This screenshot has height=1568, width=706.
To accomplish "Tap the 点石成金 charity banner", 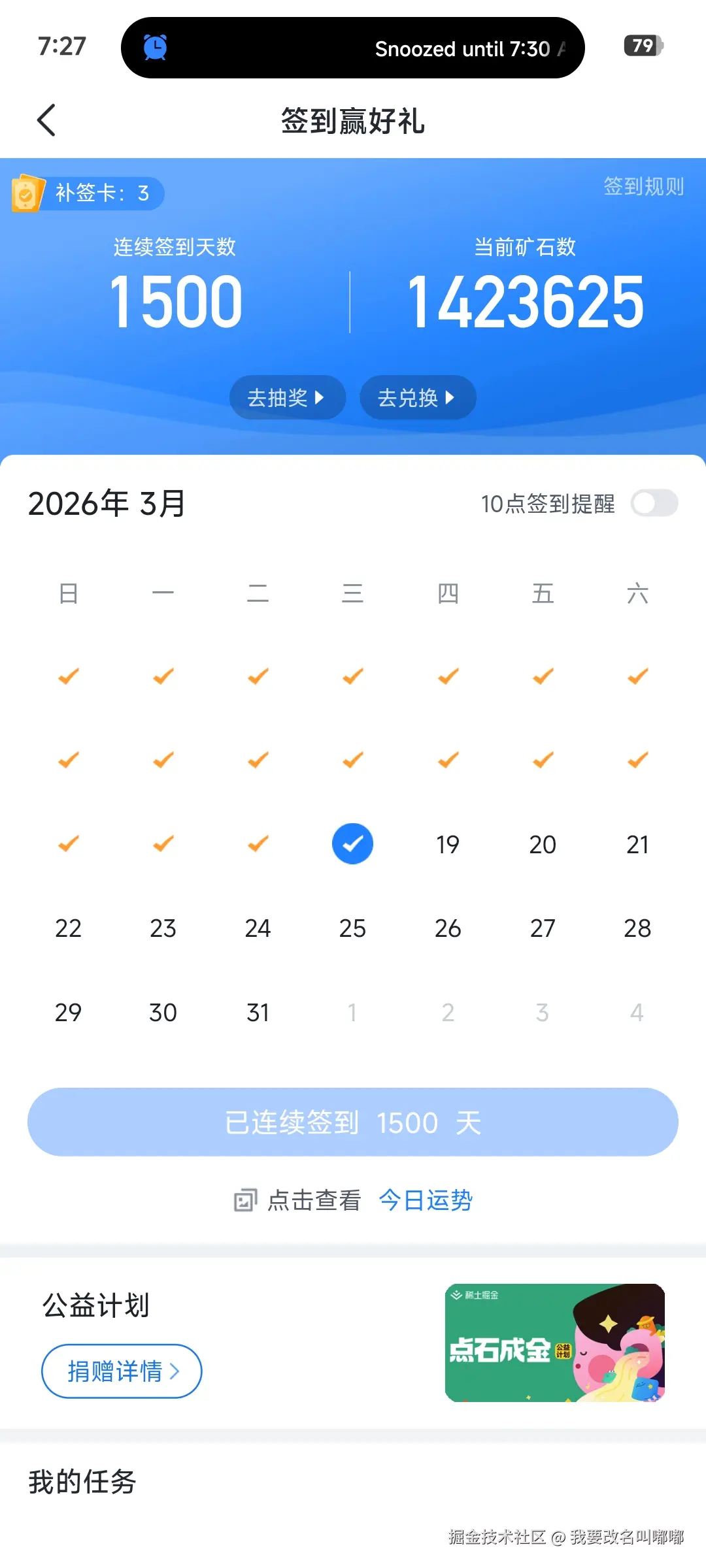I will pos(554,1345).
